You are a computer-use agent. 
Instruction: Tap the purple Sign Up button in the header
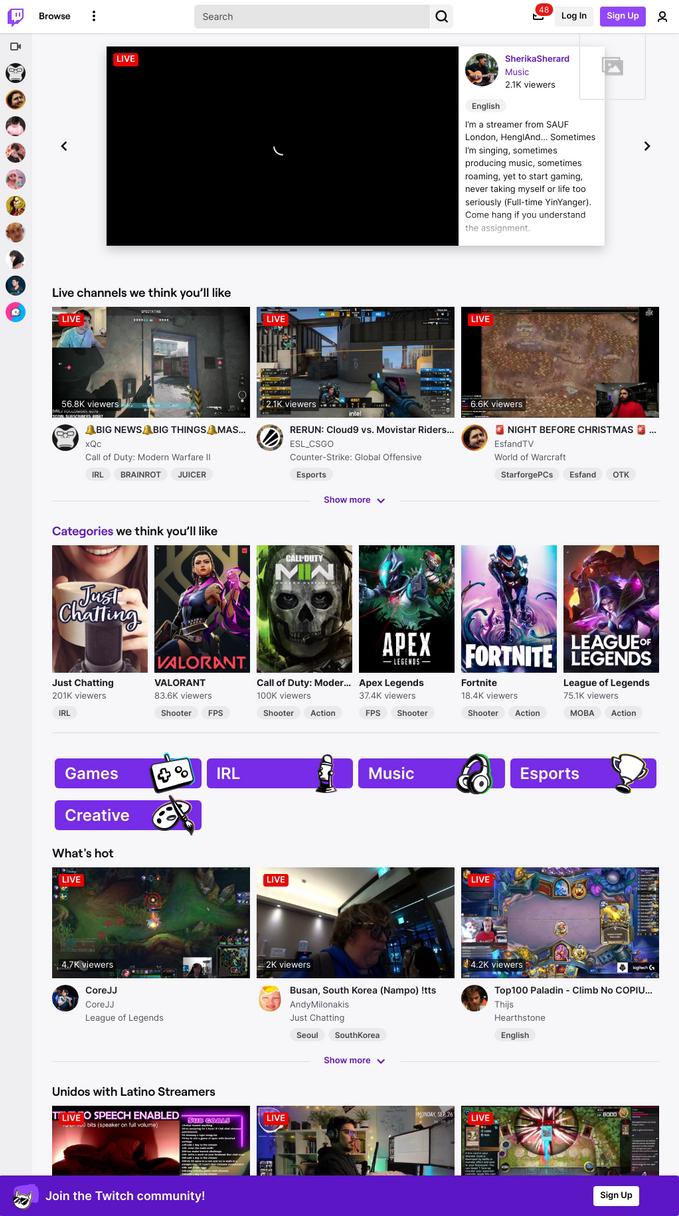[x=622, y=16]
